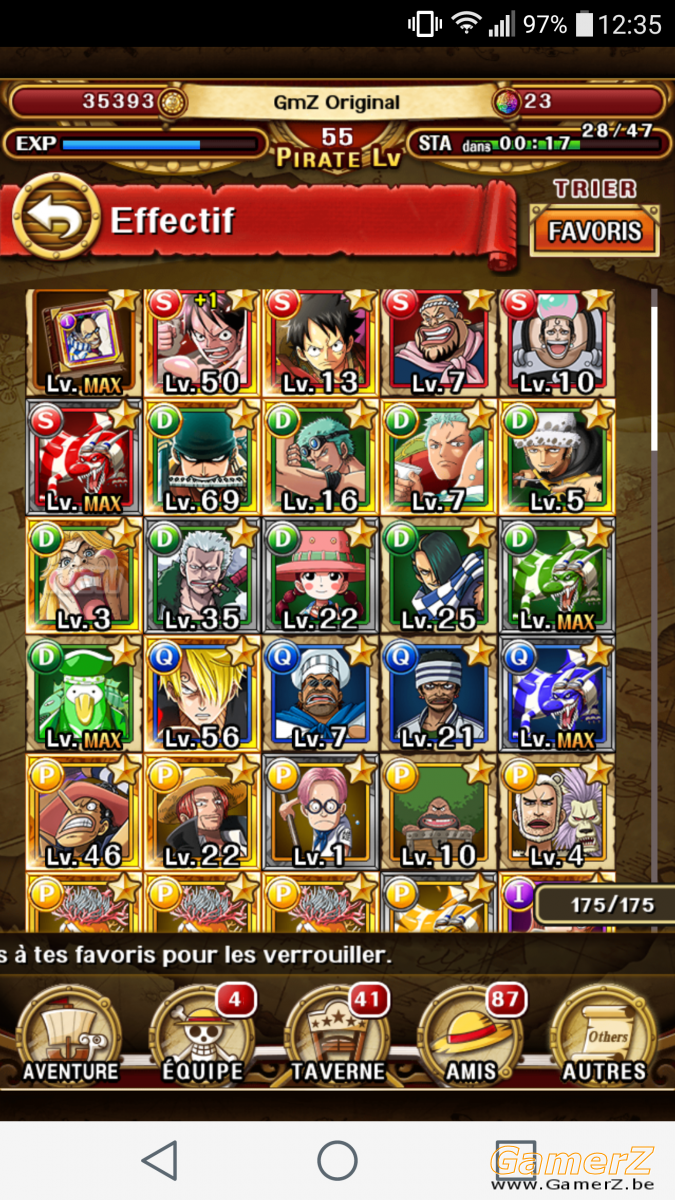Select the Lv.46 character with hat
The height and width of the screenshot is (1200, 675).
pyautogui.click(x=84, y=812)
